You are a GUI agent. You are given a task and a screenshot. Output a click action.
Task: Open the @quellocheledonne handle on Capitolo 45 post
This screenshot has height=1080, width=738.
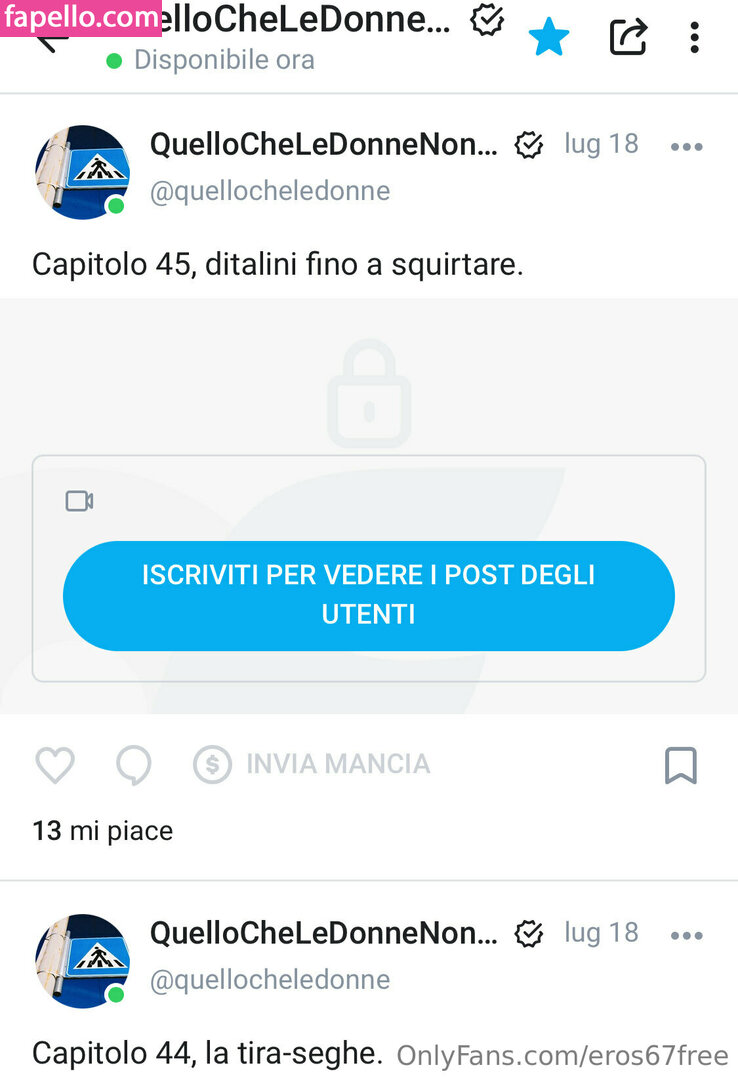[270, 191]
